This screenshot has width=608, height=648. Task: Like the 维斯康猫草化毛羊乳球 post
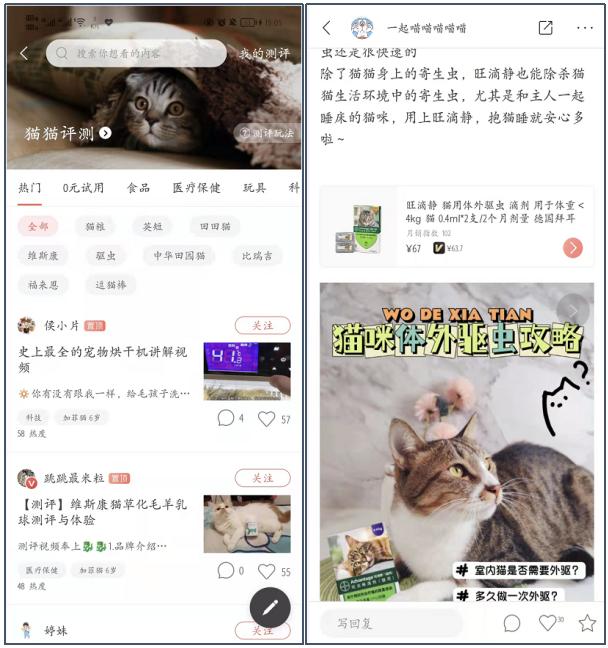point(266,571)
